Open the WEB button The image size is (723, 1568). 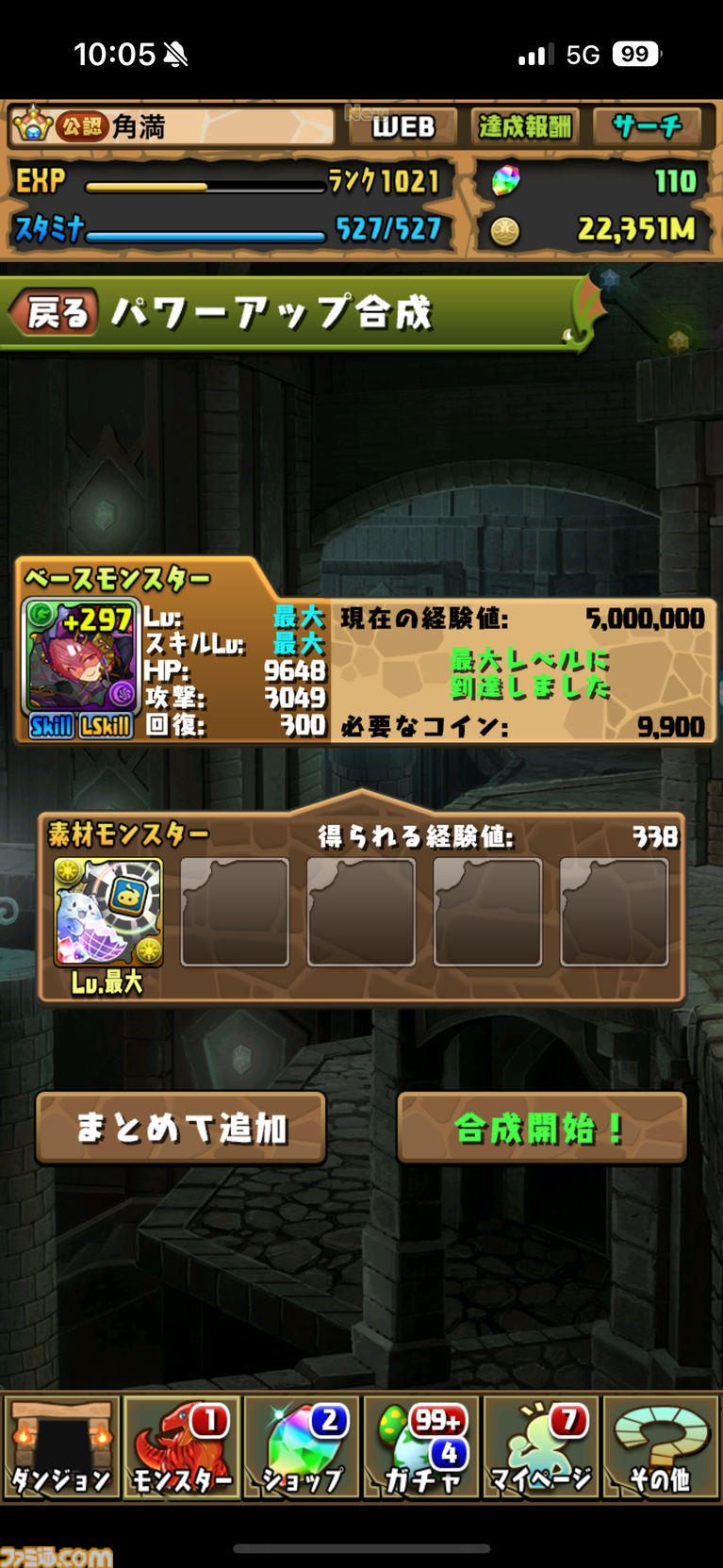coord(403,127)
